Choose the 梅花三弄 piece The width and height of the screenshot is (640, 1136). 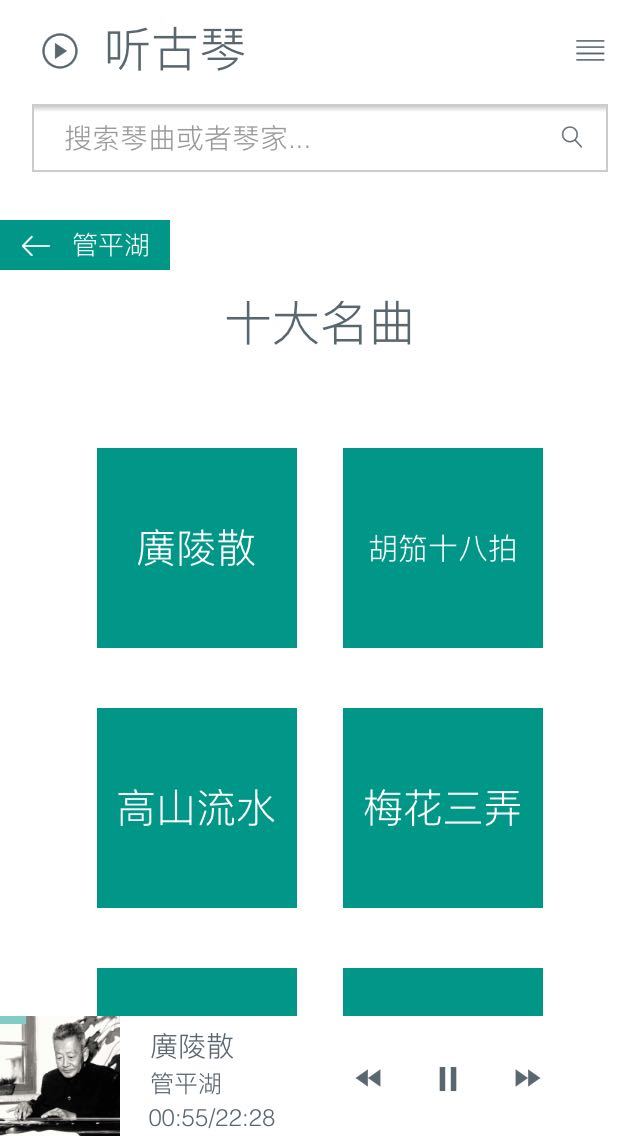[x=443, y=808]
